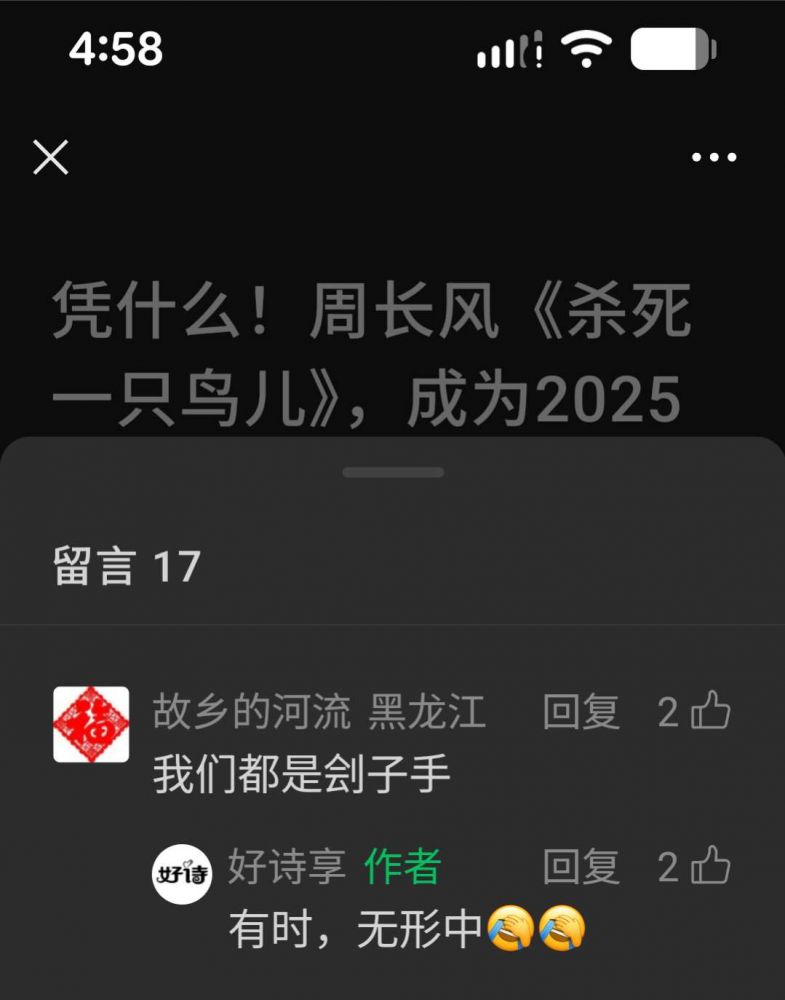The height and width of the screenshot is (1000, 785).
Task: Reply to 故乡的河流's comment
Action: click(x=581, y=713)
